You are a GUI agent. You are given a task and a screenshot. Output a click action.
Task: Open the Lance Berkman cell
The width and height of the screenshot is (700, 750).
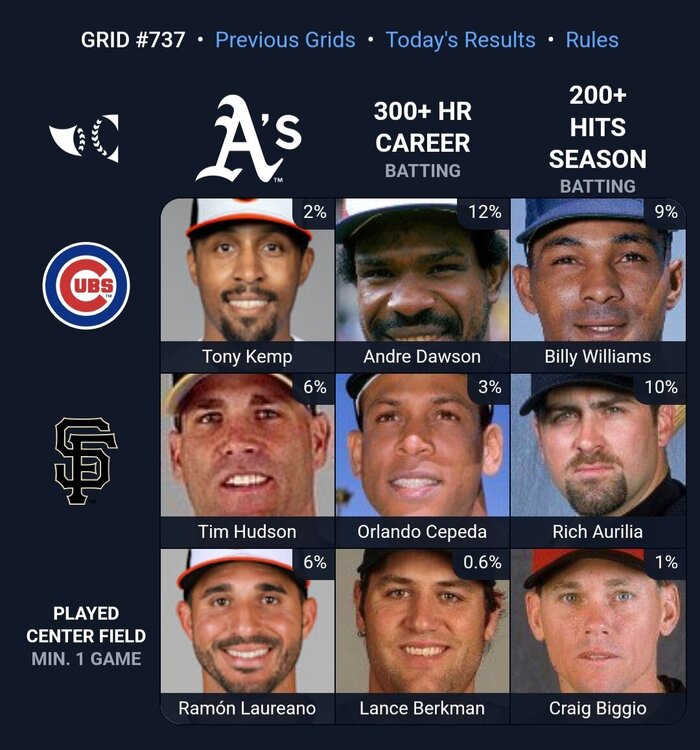tap(422, 635)
